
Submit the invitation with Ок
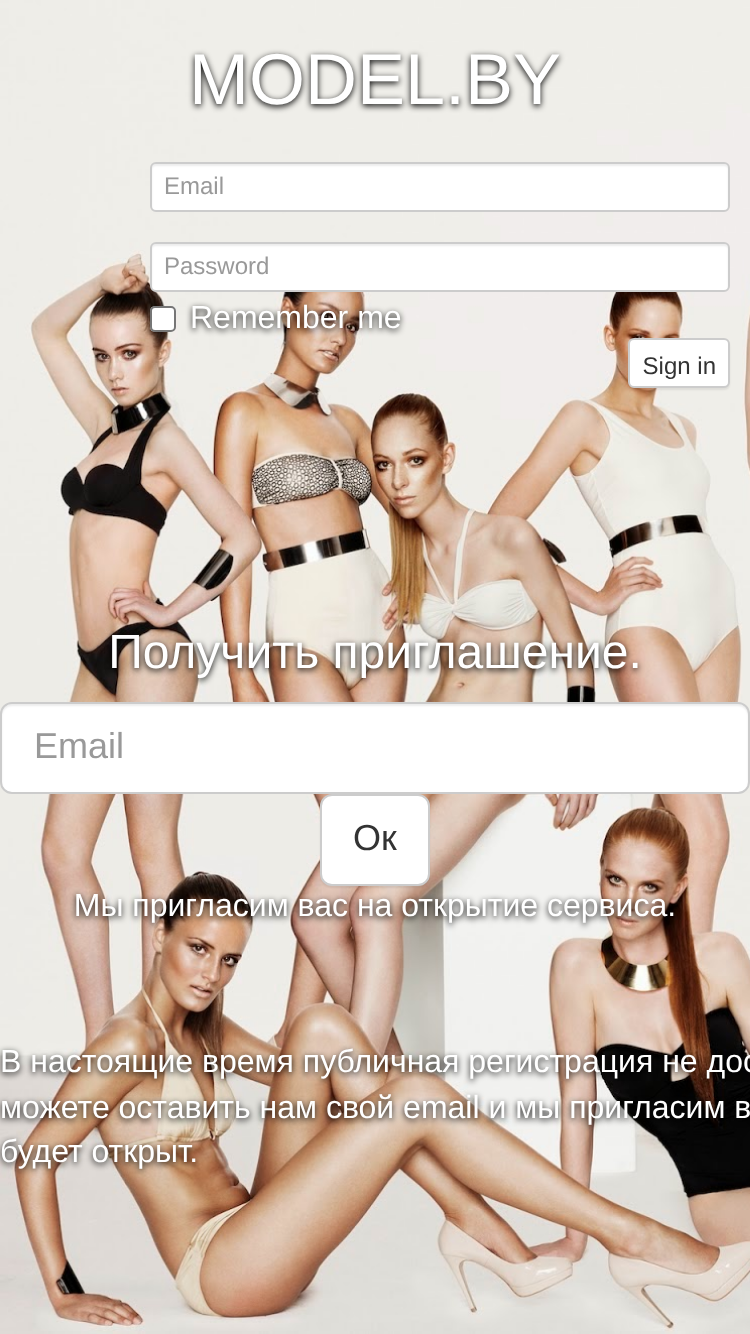pos(375,840)
